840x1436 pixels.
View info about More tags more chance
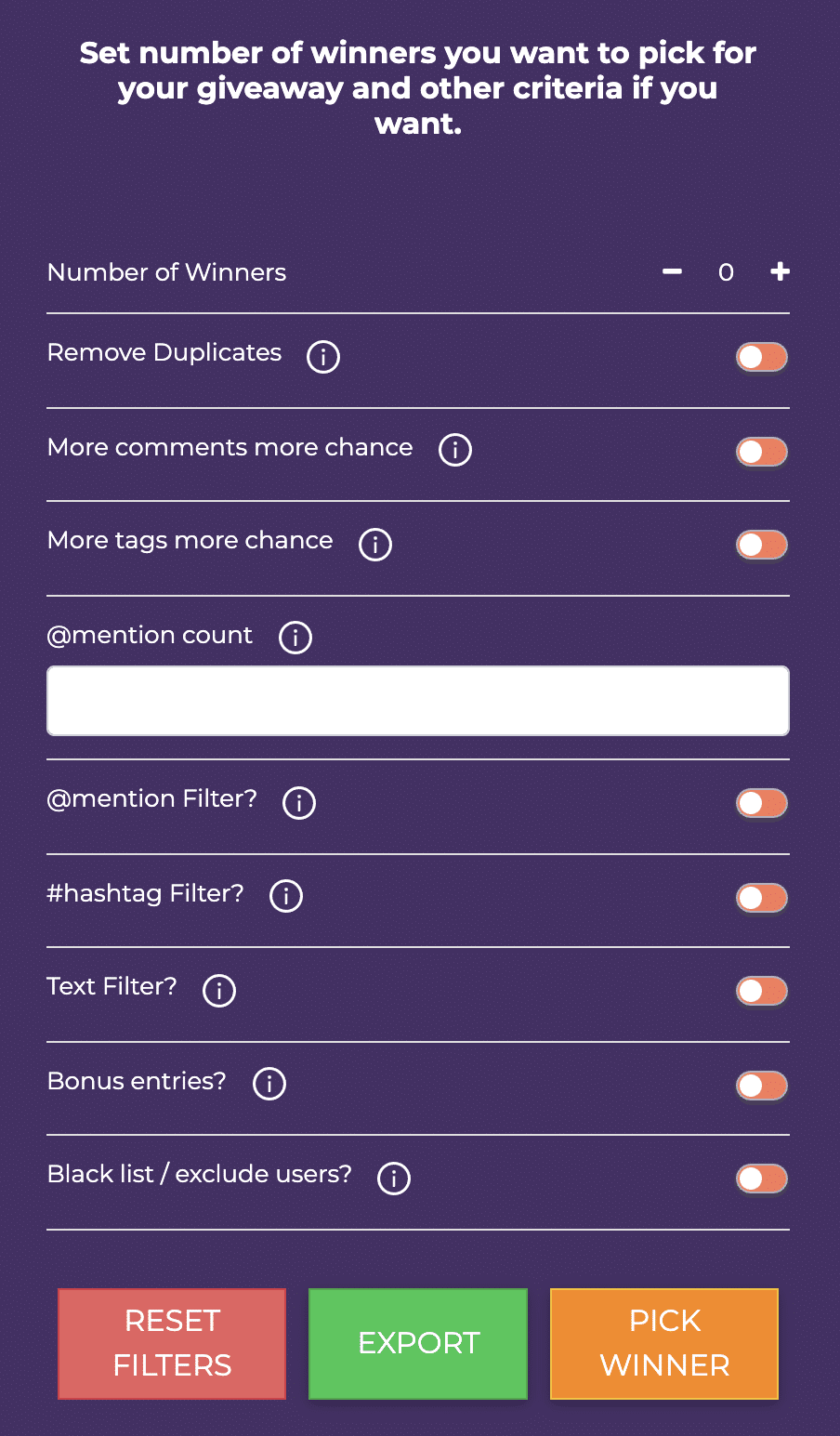point(375,544)
